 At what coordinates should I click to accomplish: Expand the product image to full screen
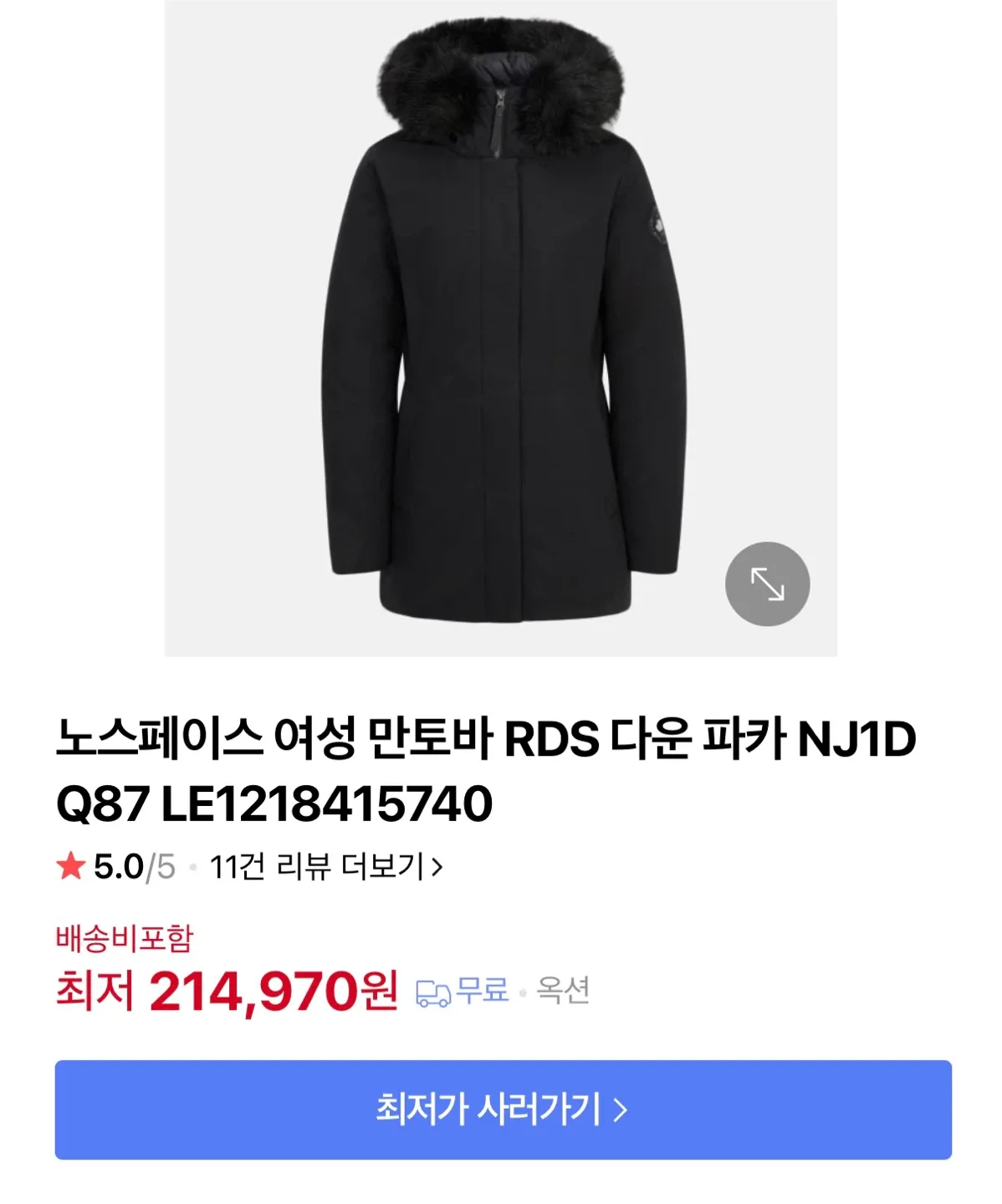(x=767, y=584)
